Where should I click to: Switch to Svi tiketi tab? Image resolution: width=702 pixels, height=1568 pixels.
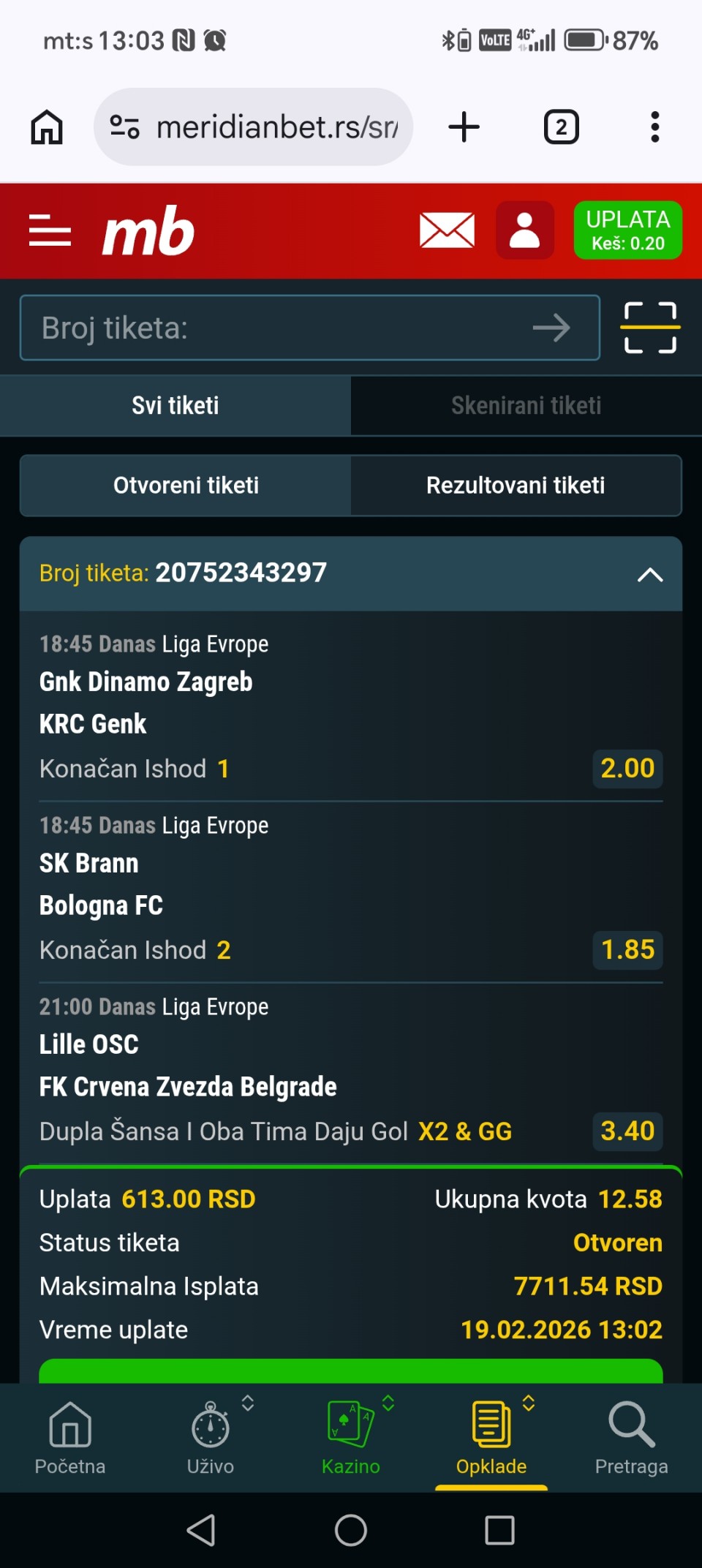[175, 406]
